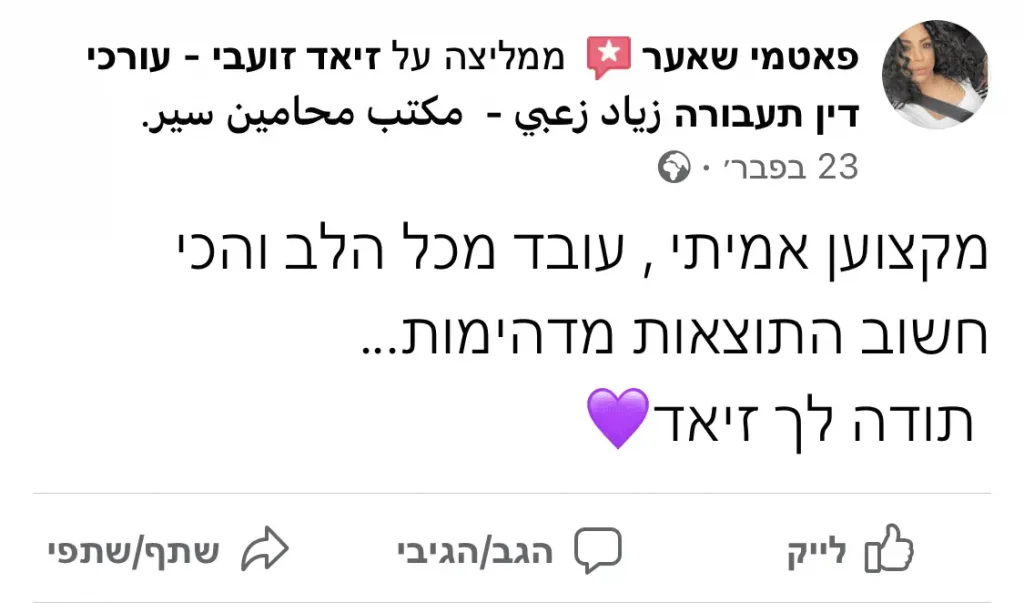
Task: Share the post with שתף/שתפי
Action: [x=167, y=551]
